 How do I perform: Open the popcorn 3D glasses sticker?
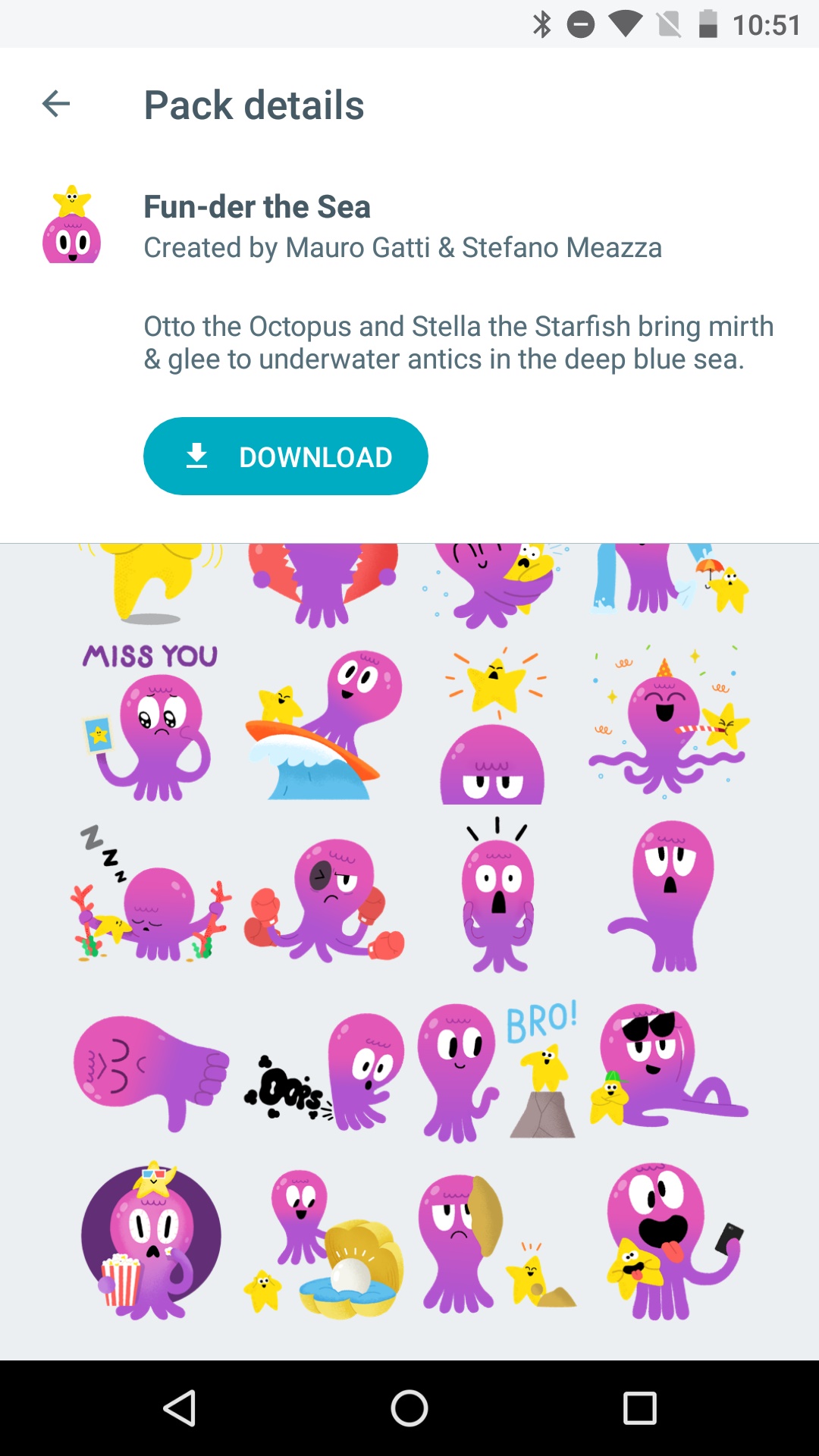pos(150,1241)
